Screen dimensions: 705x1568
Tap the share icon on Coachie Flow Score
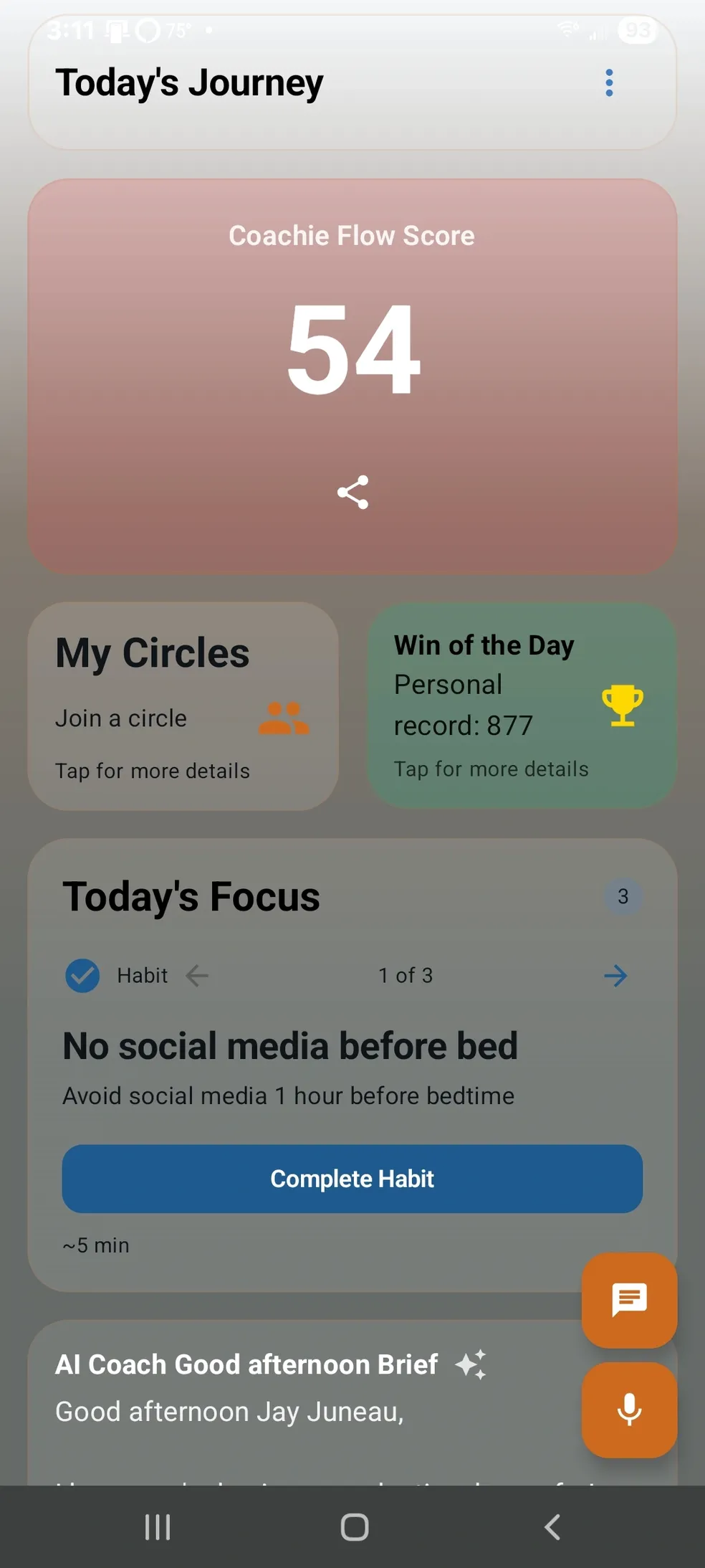point(354,491)
